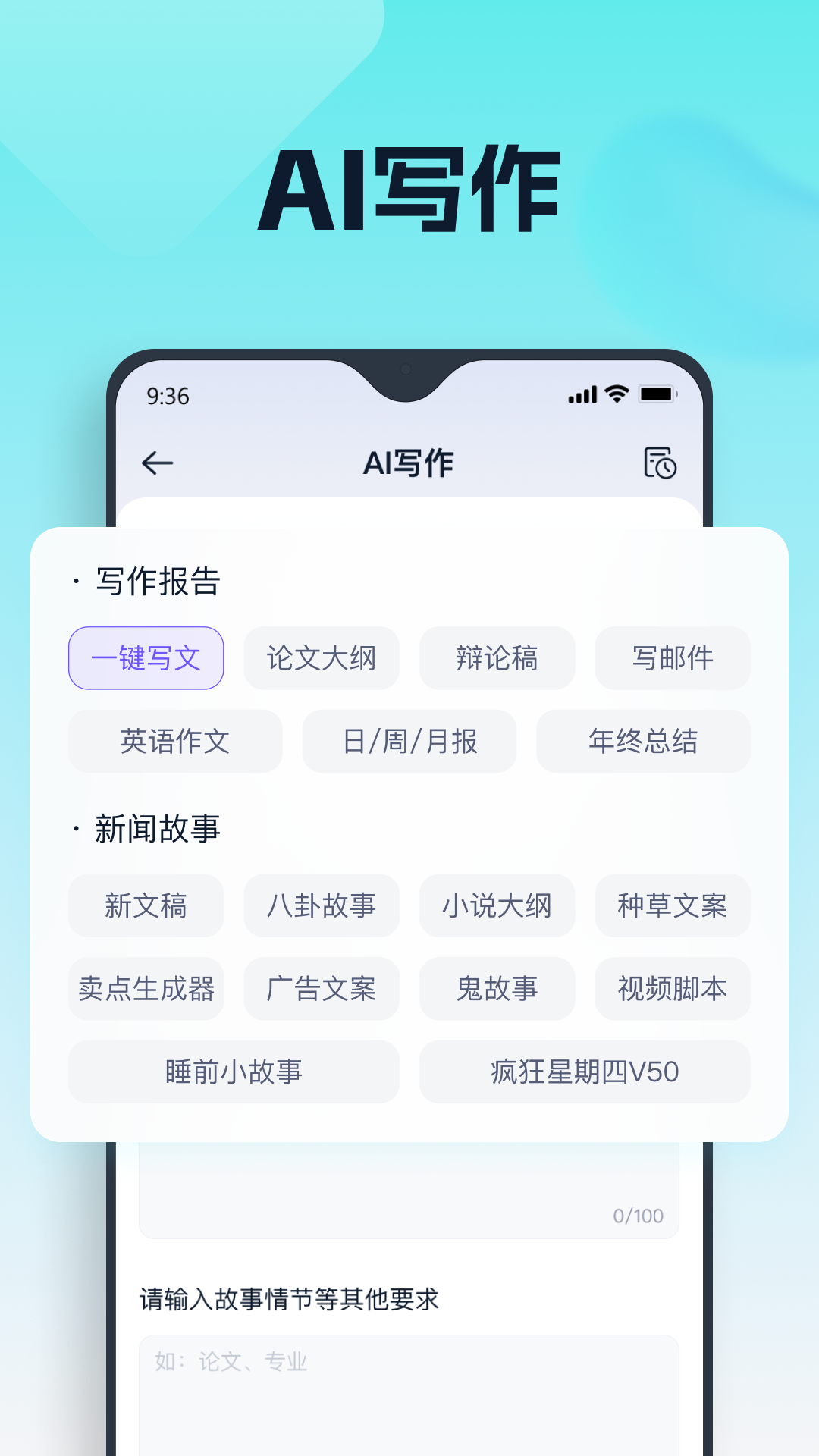Choose the 小说大纲 option
The height and width of the screenshot is (1456, 819).
(497, 906)
